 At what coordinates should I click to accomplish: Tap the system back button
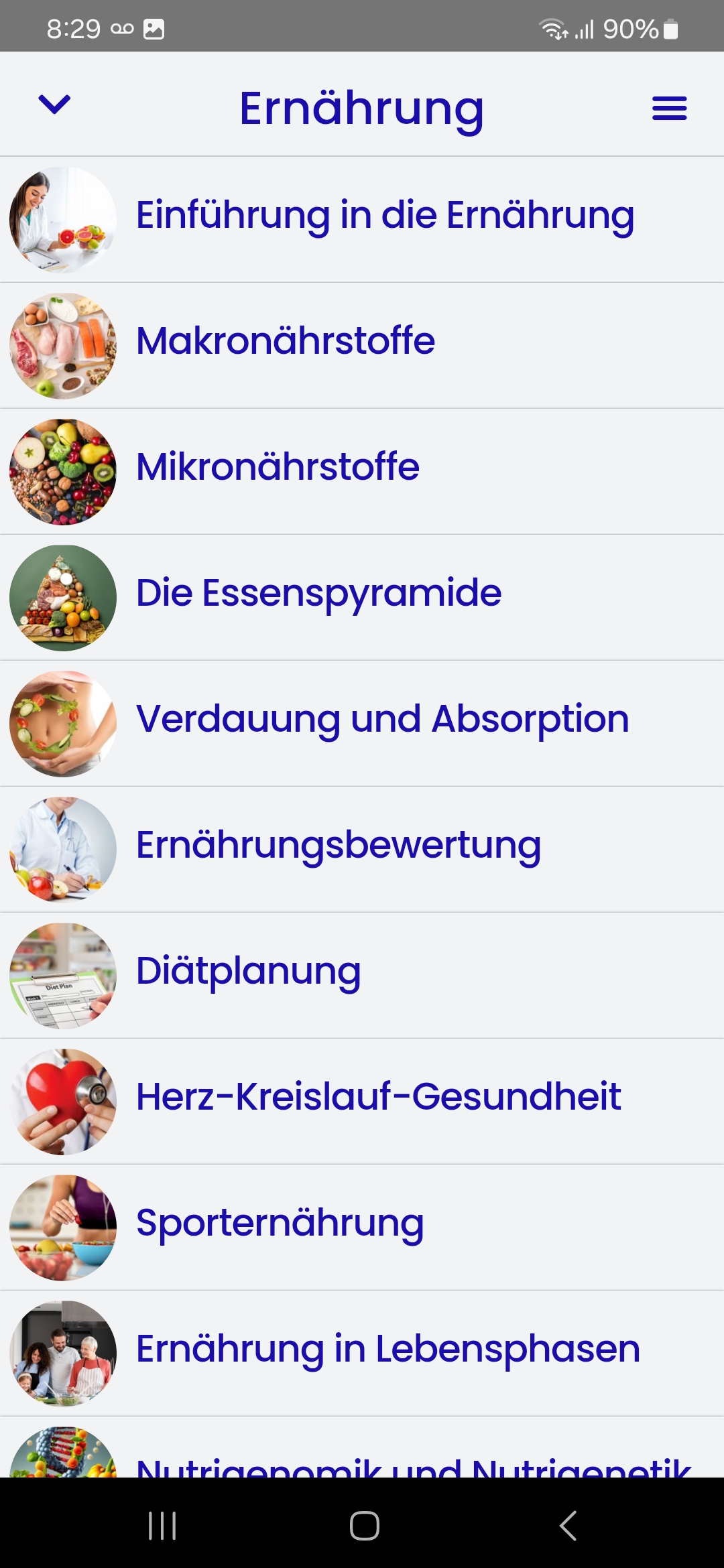click(567, 1526)
